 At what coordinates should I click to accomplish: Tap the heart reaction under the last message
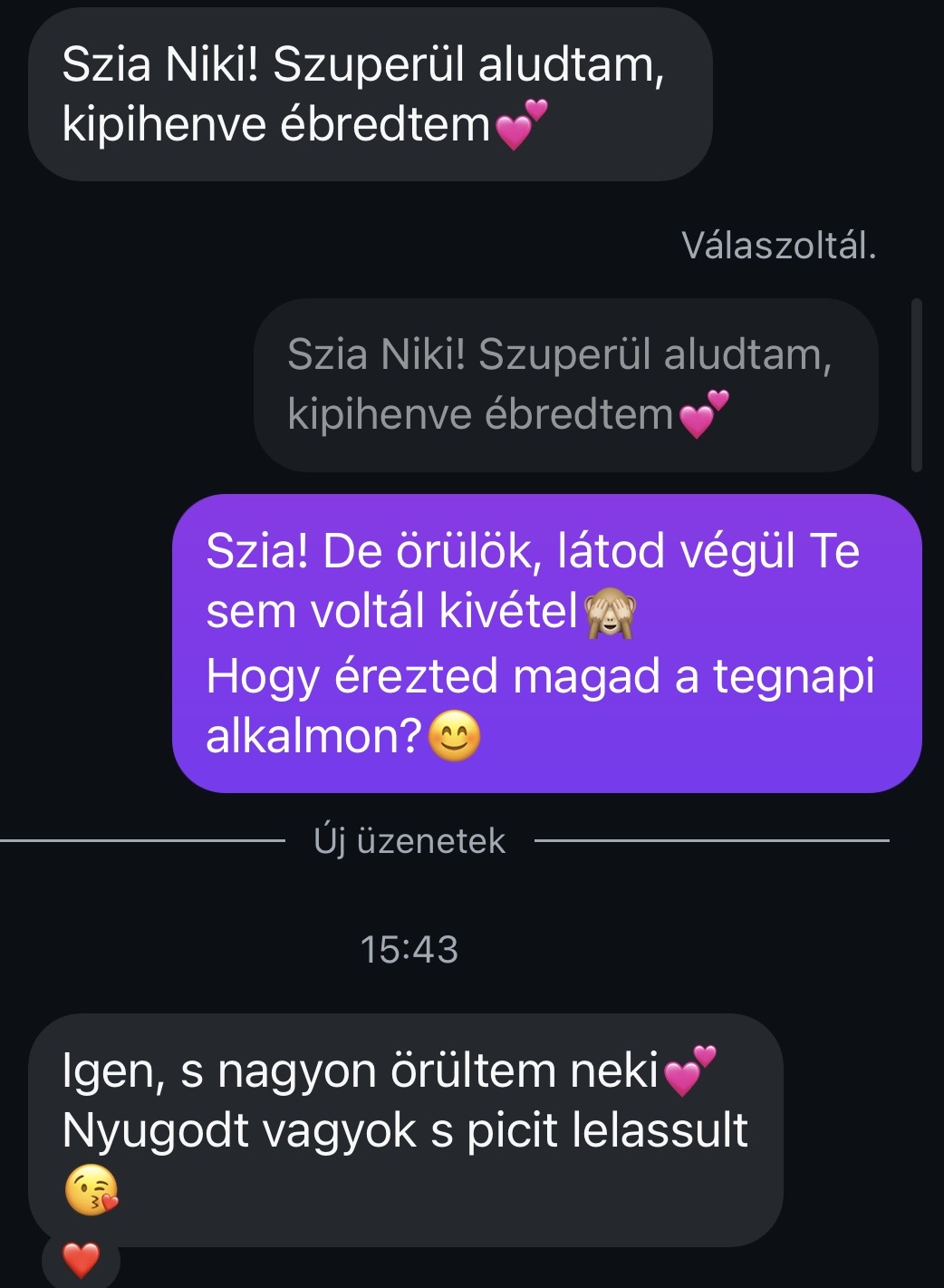[x=81, y=1260]
